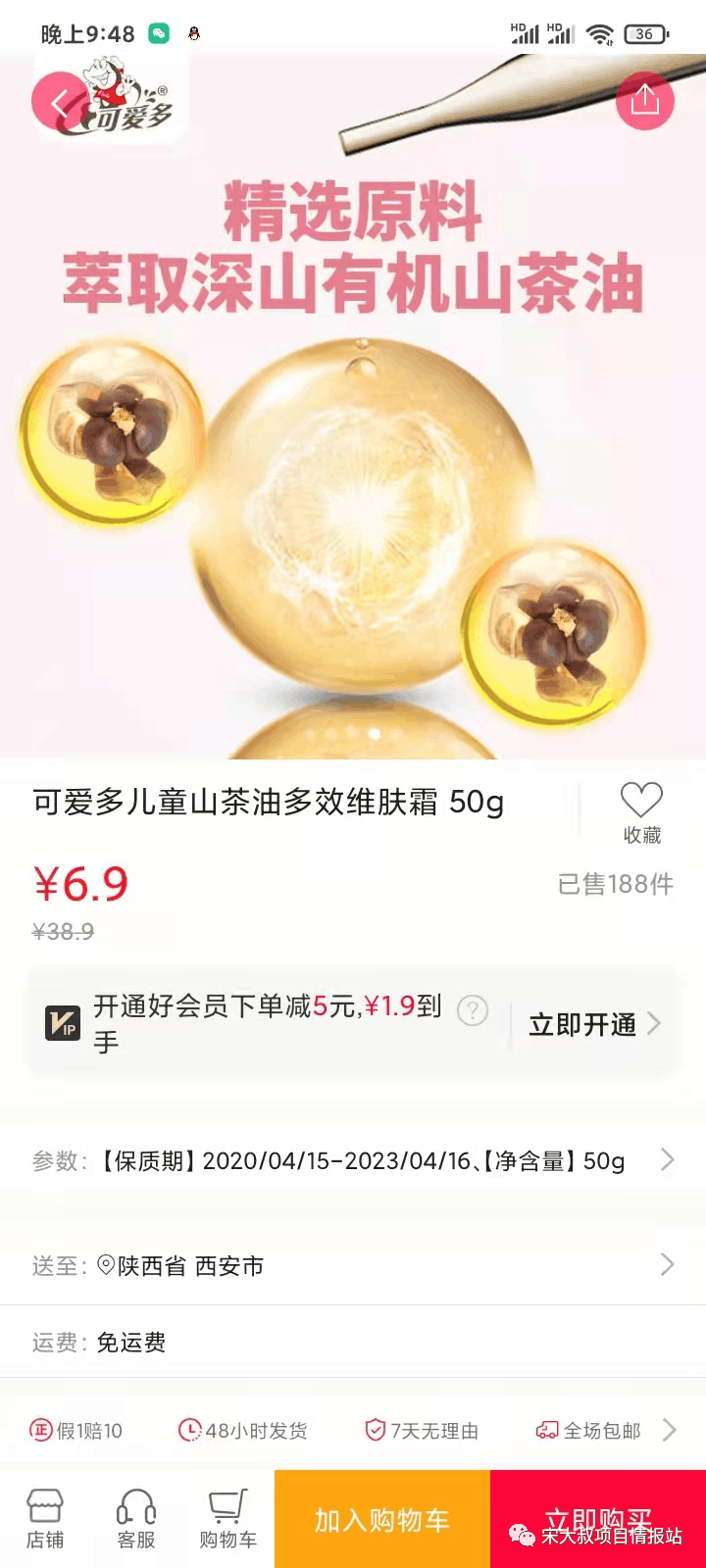The height and width of the screenshot is (1568, 706).
Task: Tap 加入购物车 to add item
Action: pos(382,1519)
